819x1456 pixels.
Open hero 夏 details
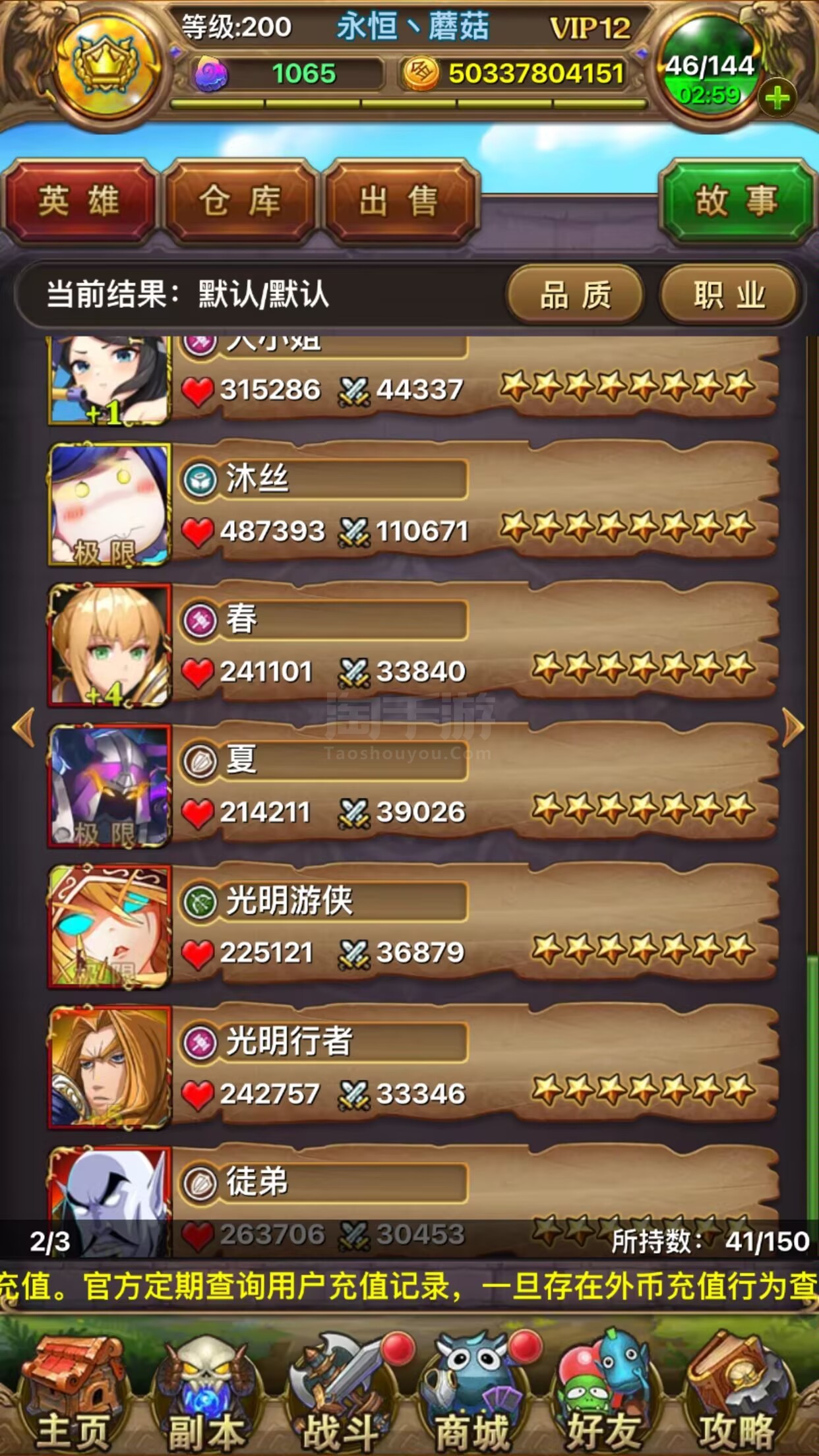[413, 786]
